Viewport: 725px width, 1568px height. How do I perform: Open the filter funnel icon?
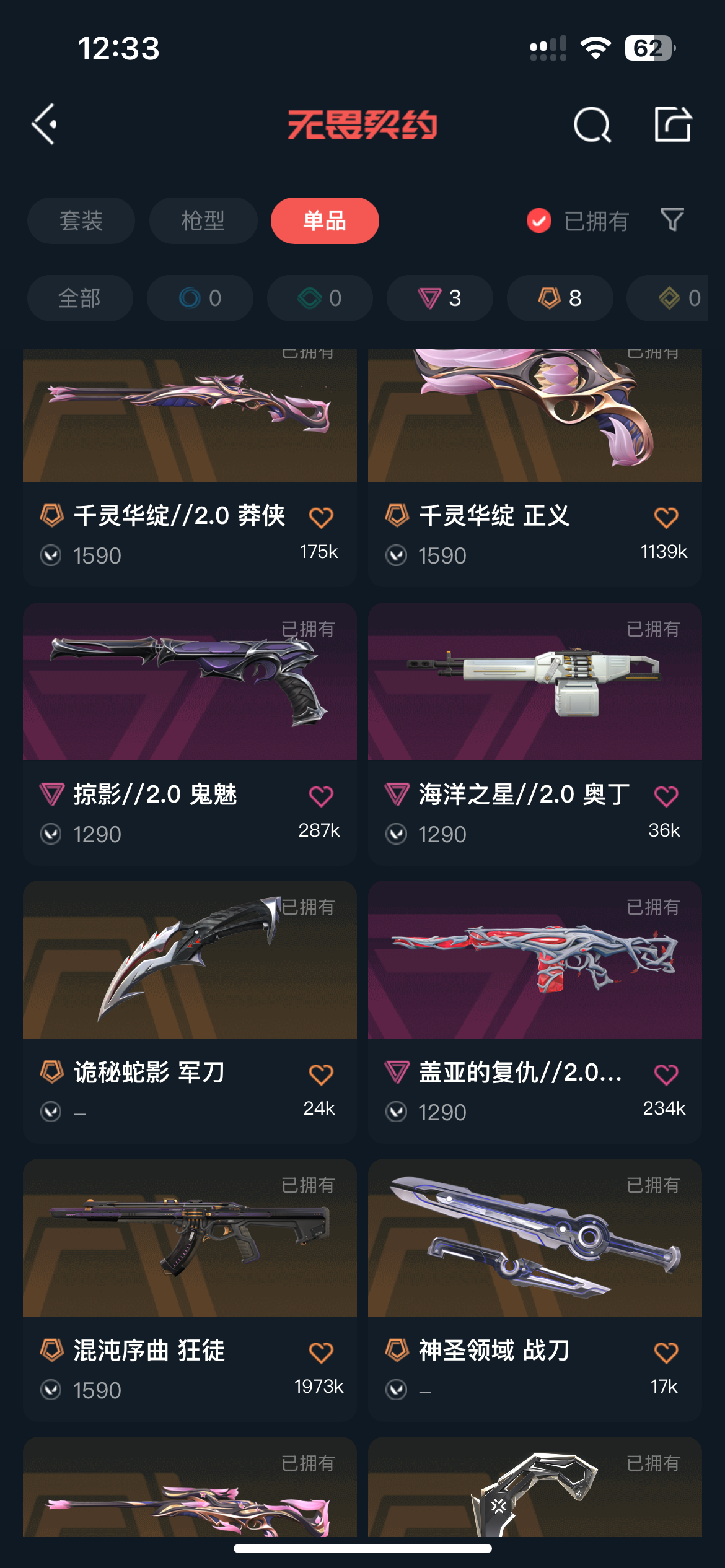click(x=672, y=220)
